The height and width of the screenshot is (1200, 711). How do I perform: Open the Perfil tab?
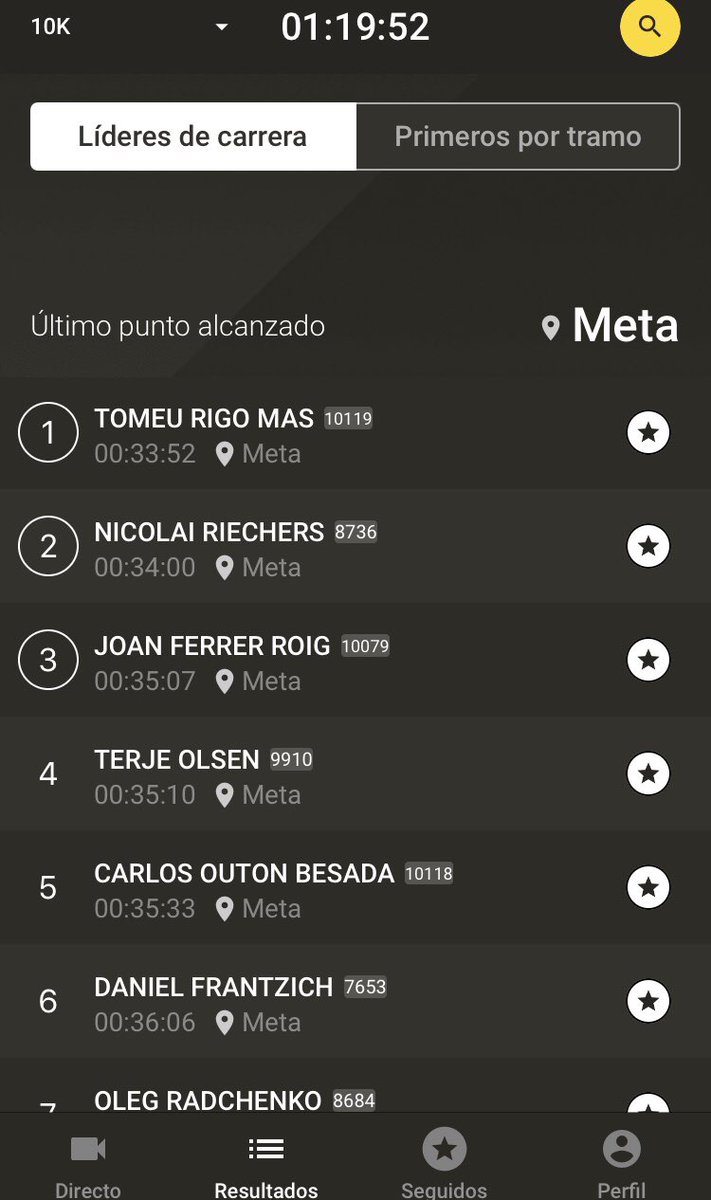coord(621,1163)
